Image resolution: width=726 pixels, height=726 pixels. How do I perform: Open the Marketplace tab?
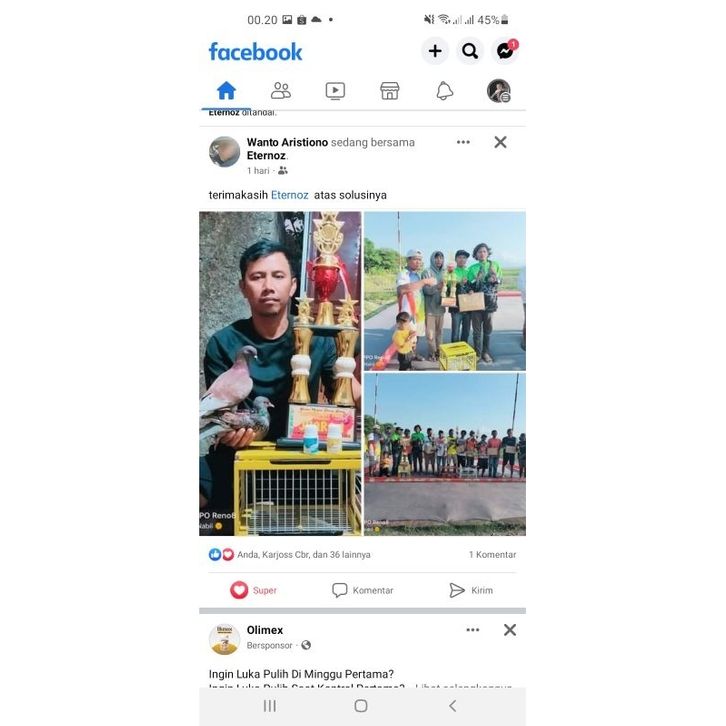(390, 91)
